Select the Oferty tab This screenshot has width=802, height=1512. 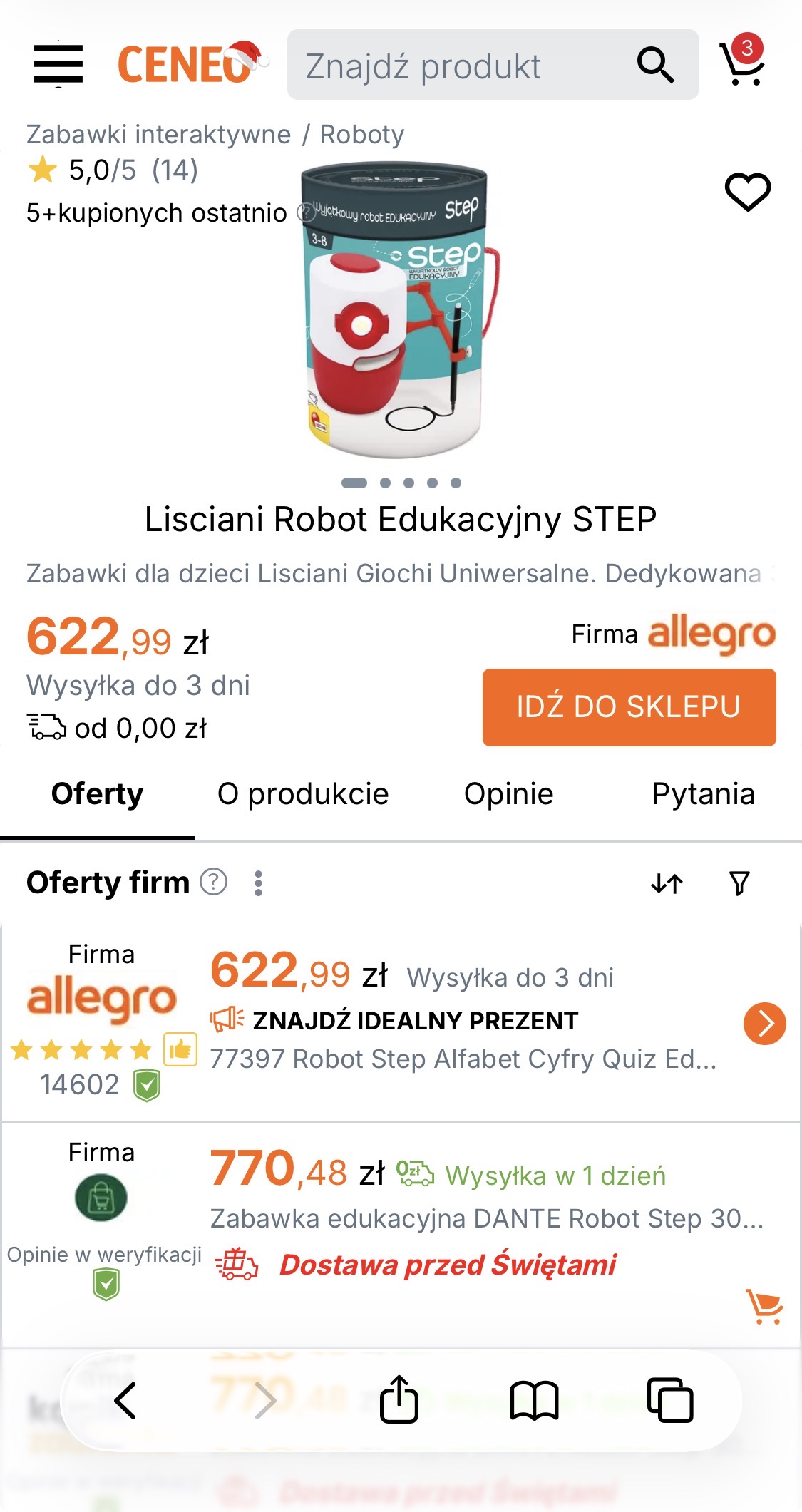point(98,794)
